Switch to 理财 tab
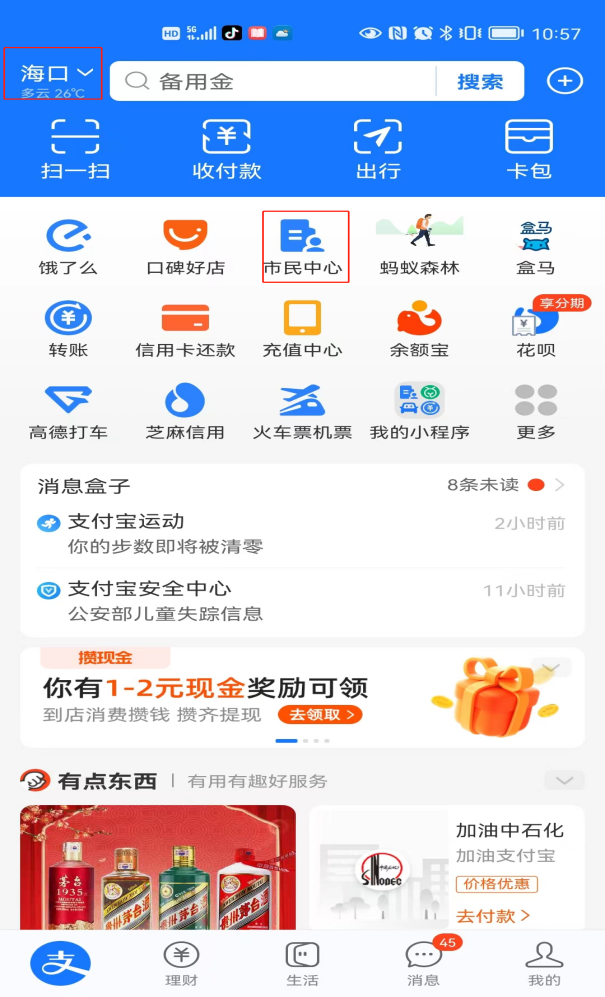The image size is (605, 997). click(x=181, y=963)
